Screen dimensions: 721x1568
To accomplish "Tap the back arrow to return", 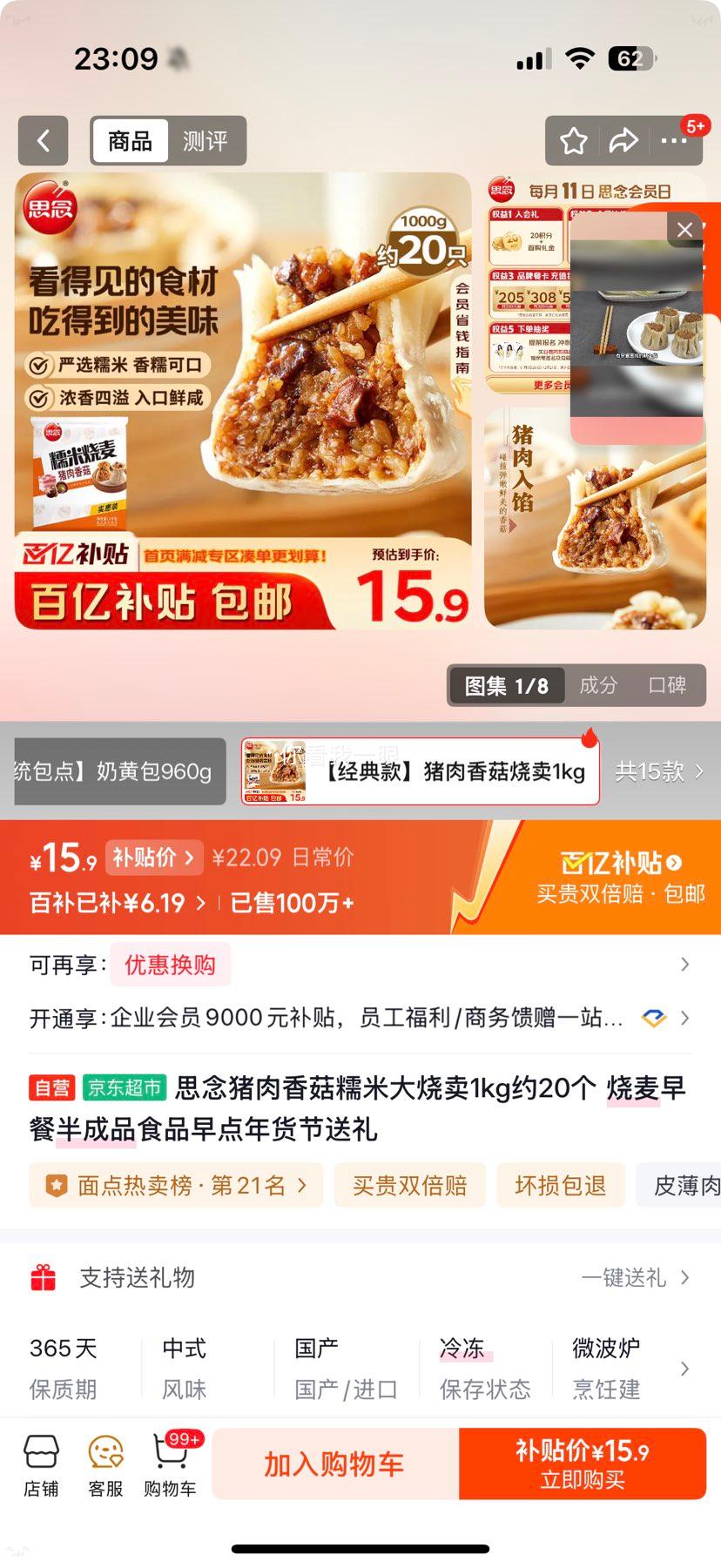I will coord(43,140).
